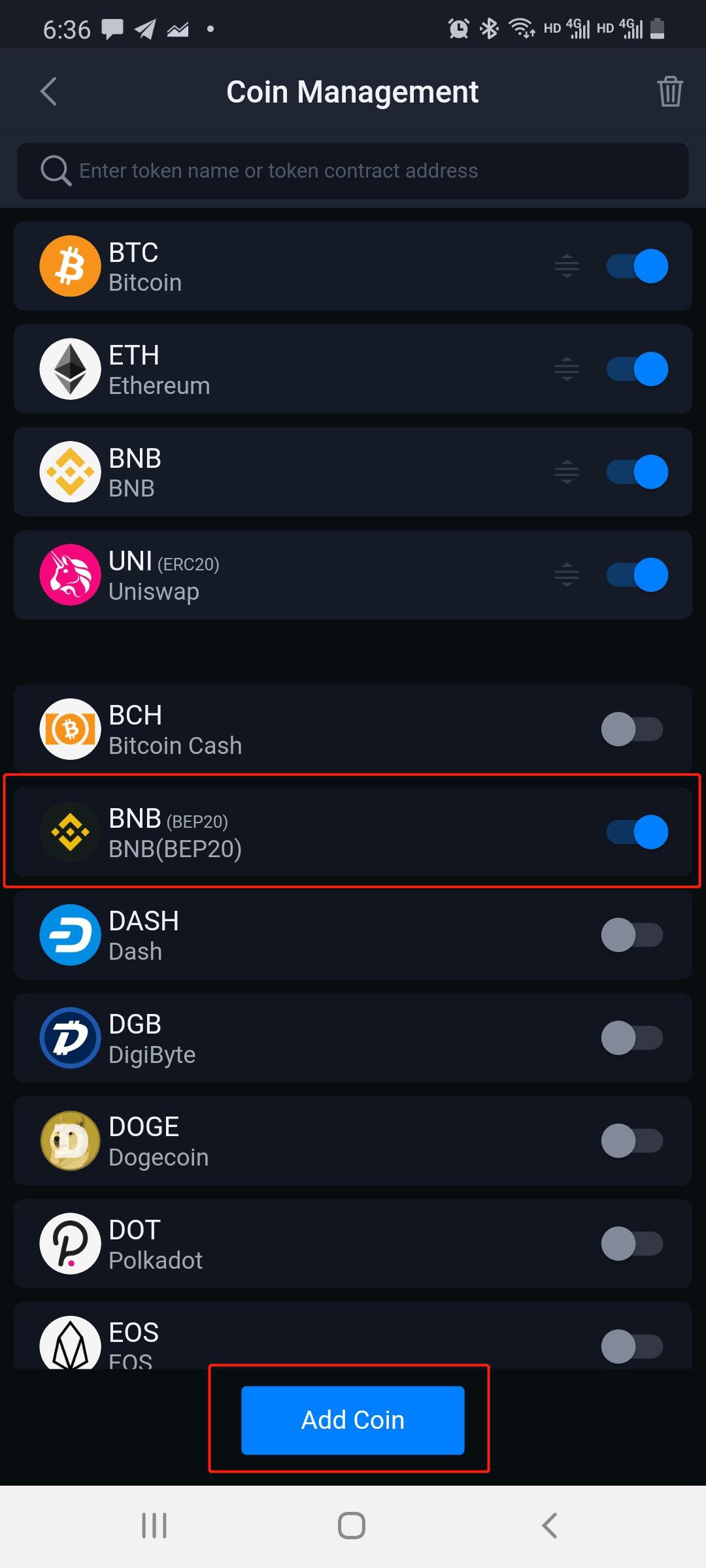
Task: Tap the Add Coin button
Action: click(x=353, y=1420)
